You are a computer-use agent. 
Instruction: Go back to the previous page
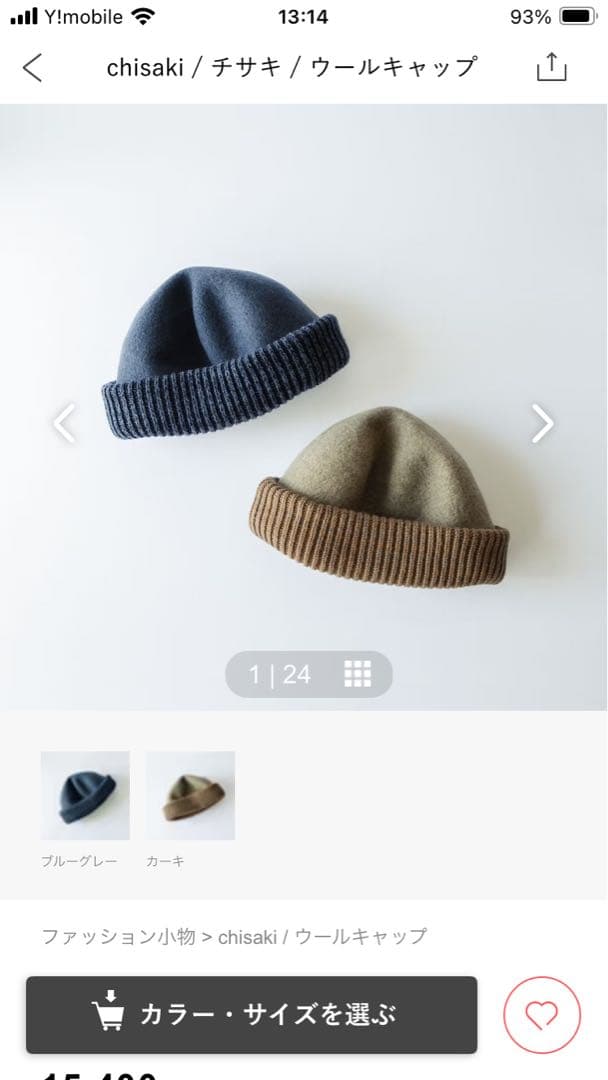(x=33, y=68)
